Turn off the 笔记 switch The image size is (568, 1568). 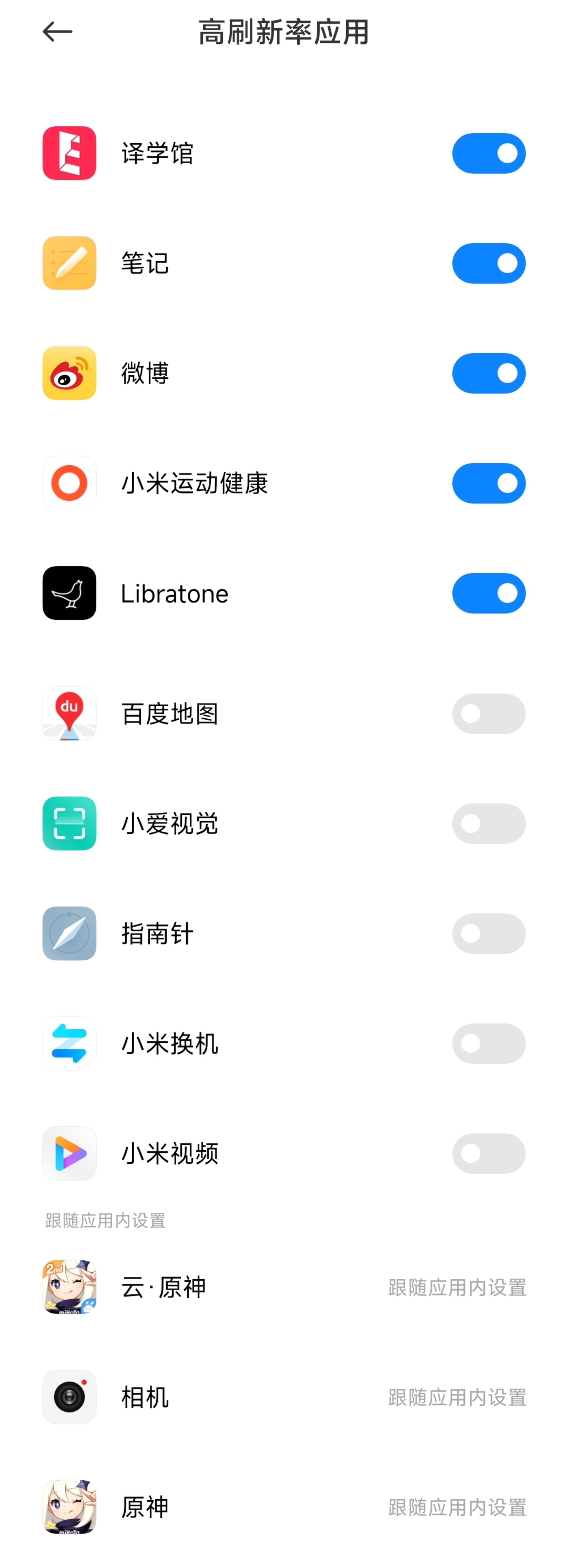point(488,264)
